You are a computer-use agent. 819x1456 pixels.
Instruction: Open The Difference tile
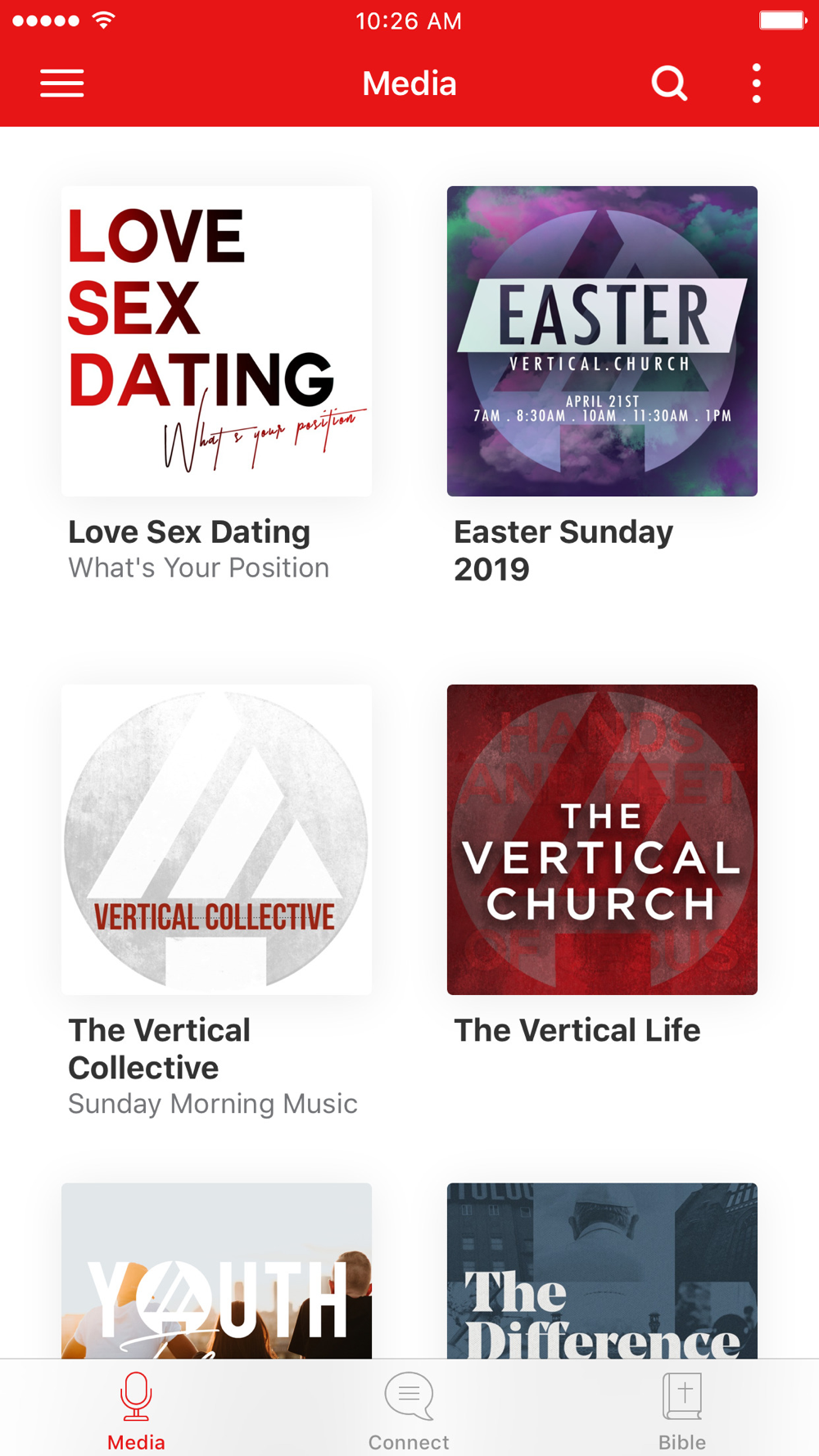[x=602, y=1271]
